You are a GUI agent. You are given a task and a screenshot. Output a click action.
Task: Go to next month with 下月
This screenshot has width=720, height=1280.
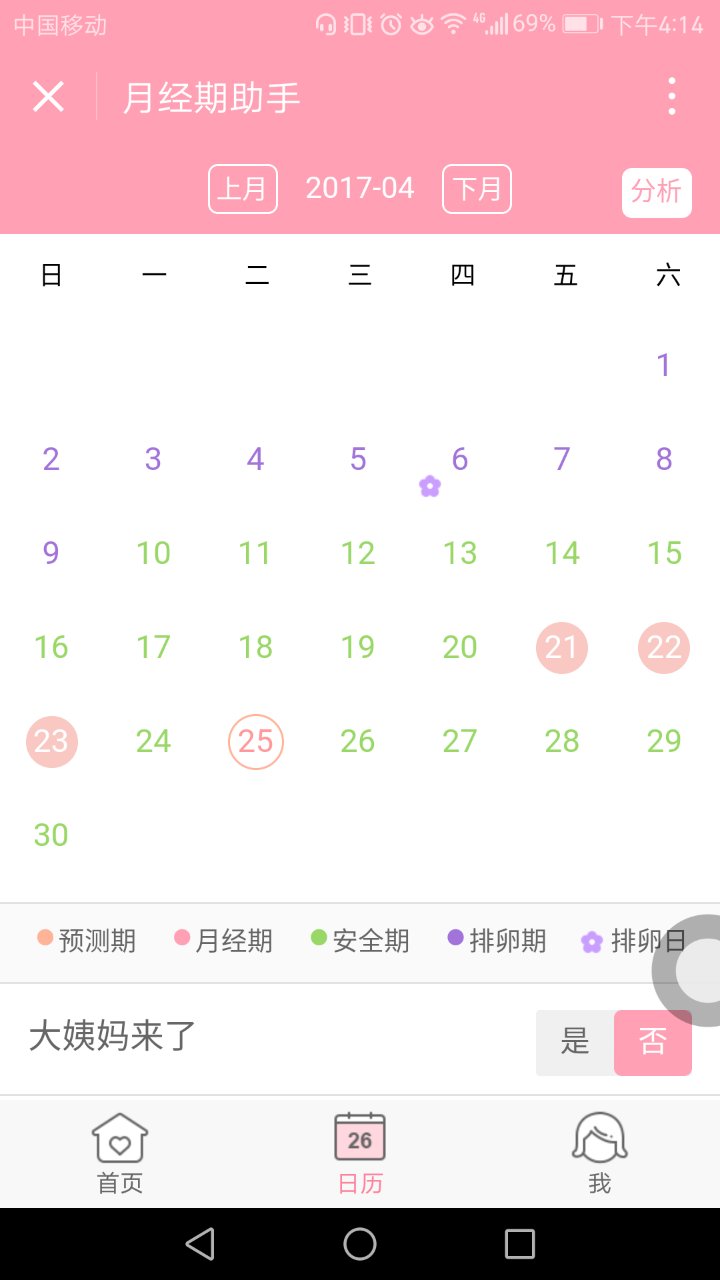coord(477,189)
